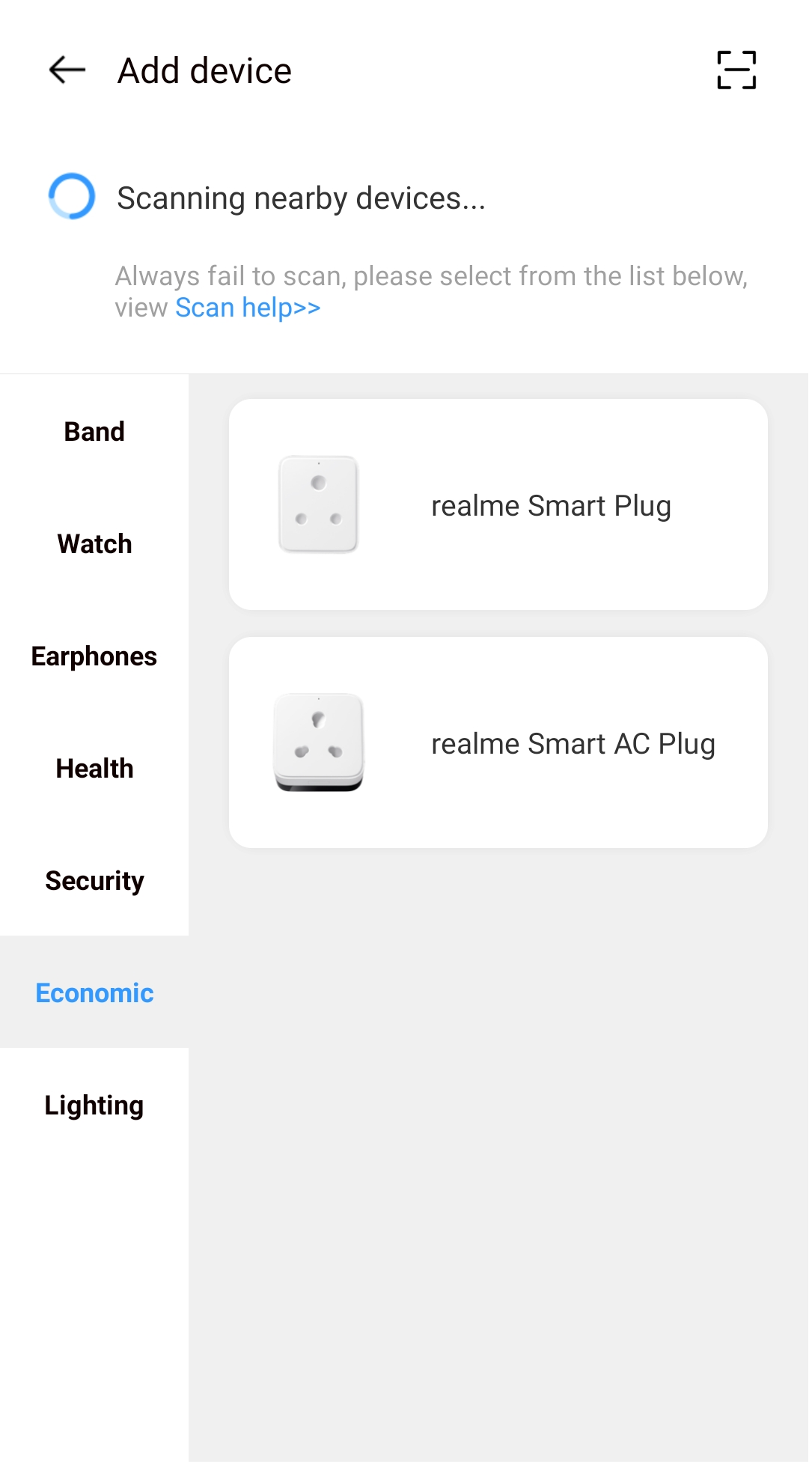The image size is (812, 1464).
Task: Select the Health category
Action: point(94,768)
